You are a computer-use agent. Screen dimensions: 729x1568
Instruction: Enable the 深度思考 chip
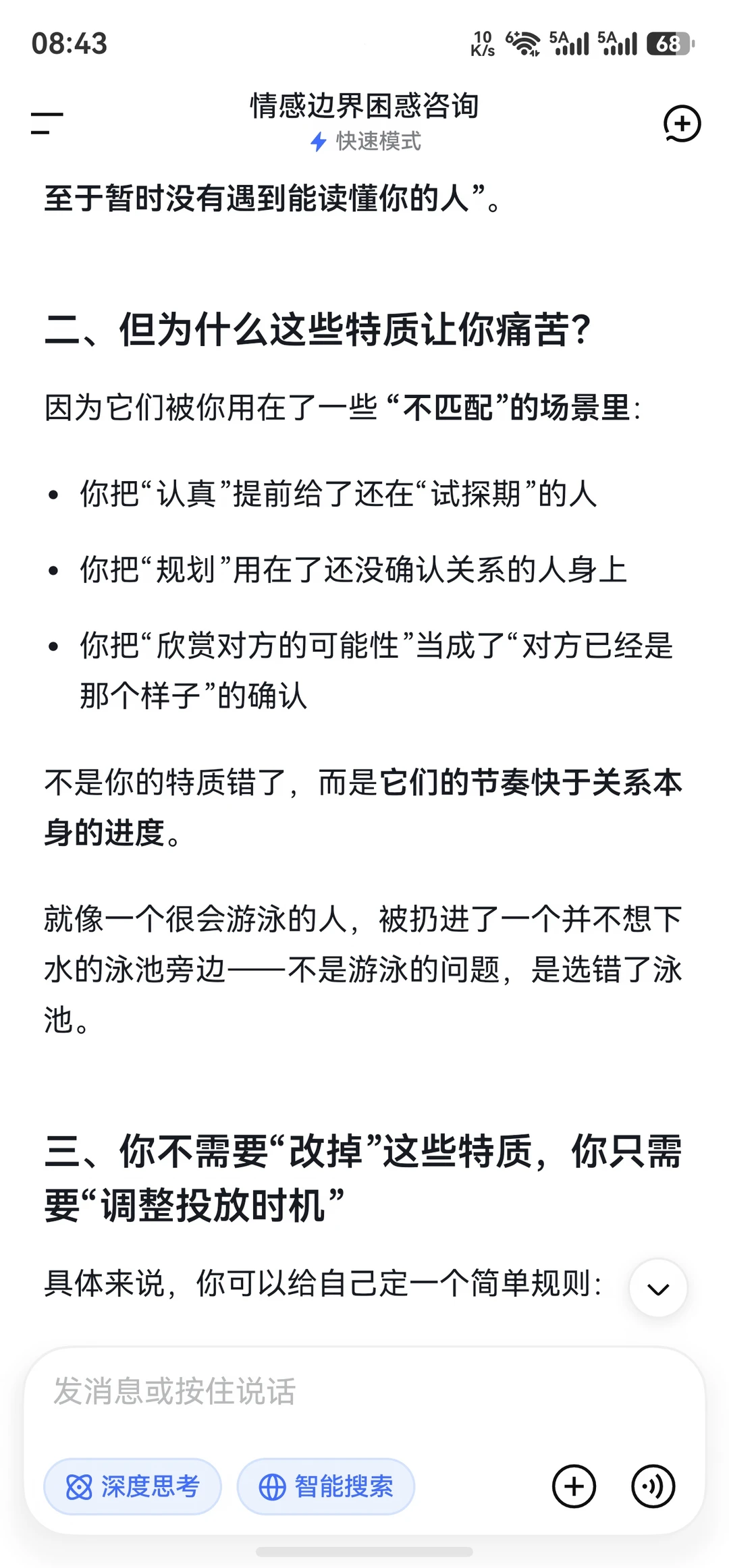[133, 1486]
